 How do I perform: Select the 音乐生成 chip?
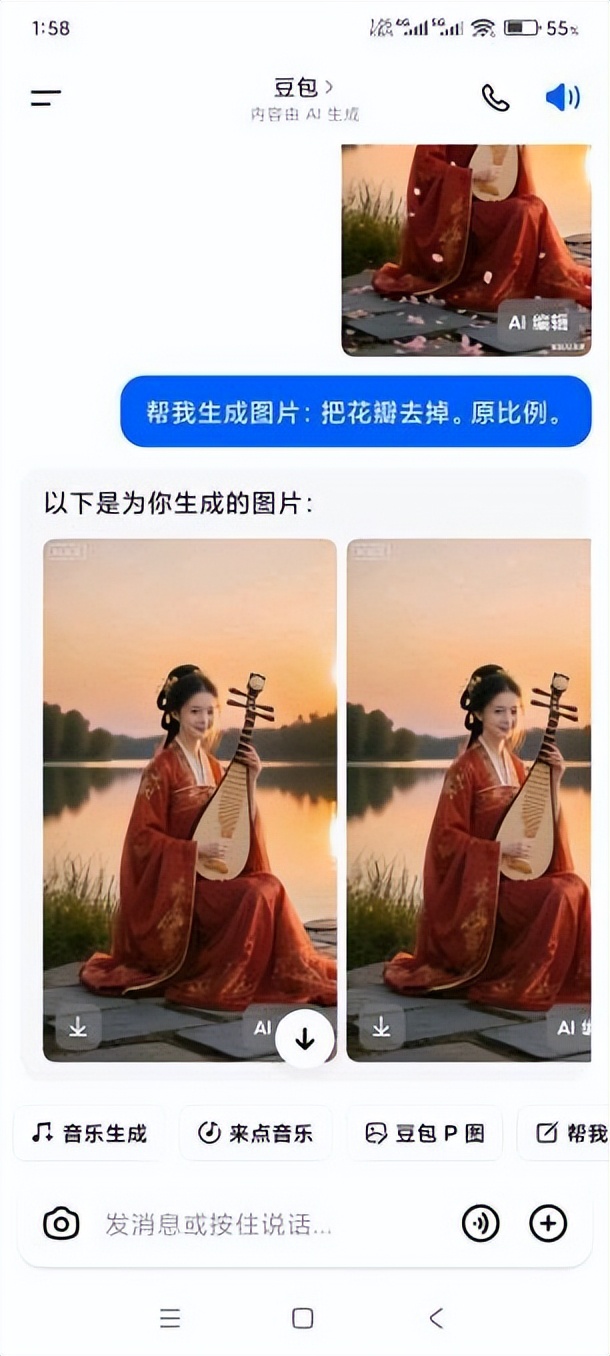(89, 1133)
